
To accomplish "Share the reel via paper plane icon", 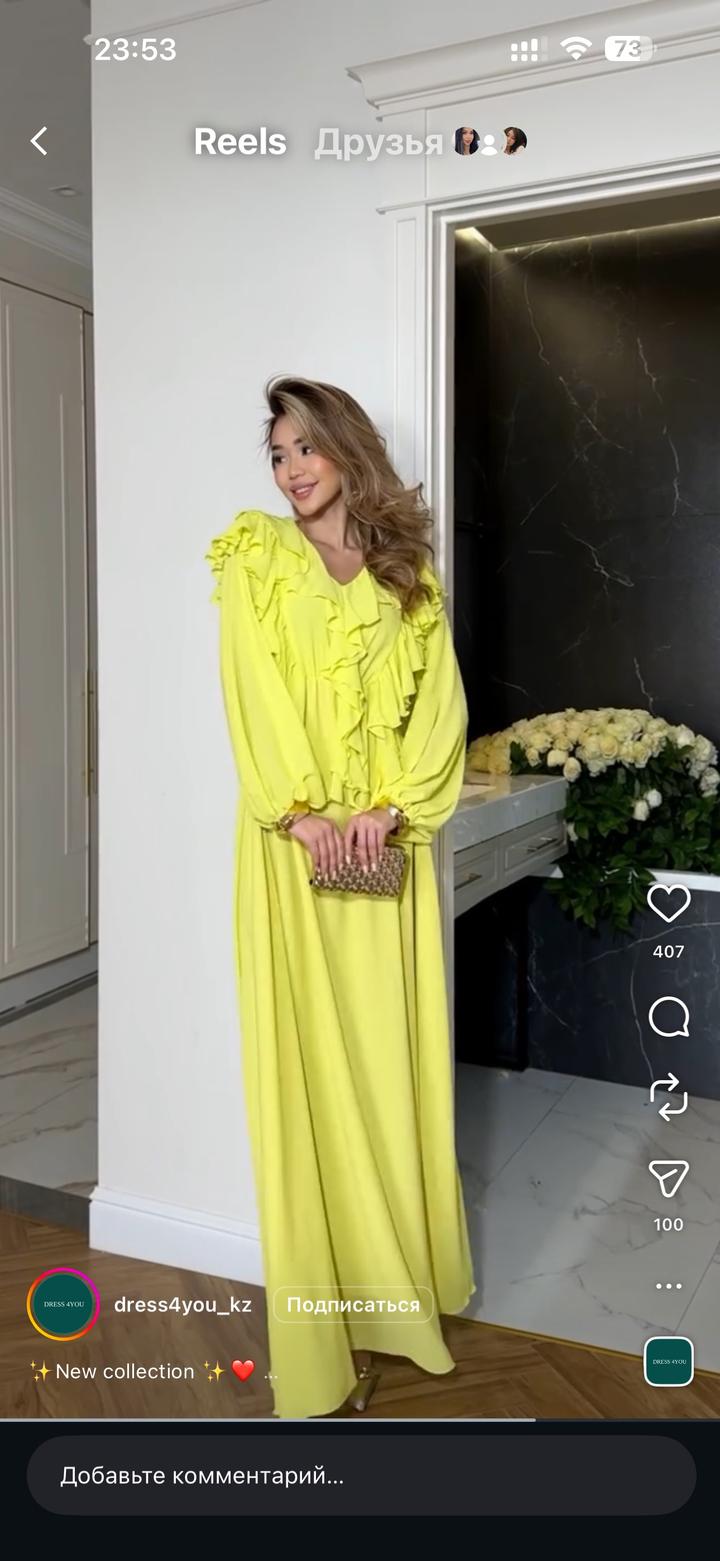I will click(x=668, y=1180).
